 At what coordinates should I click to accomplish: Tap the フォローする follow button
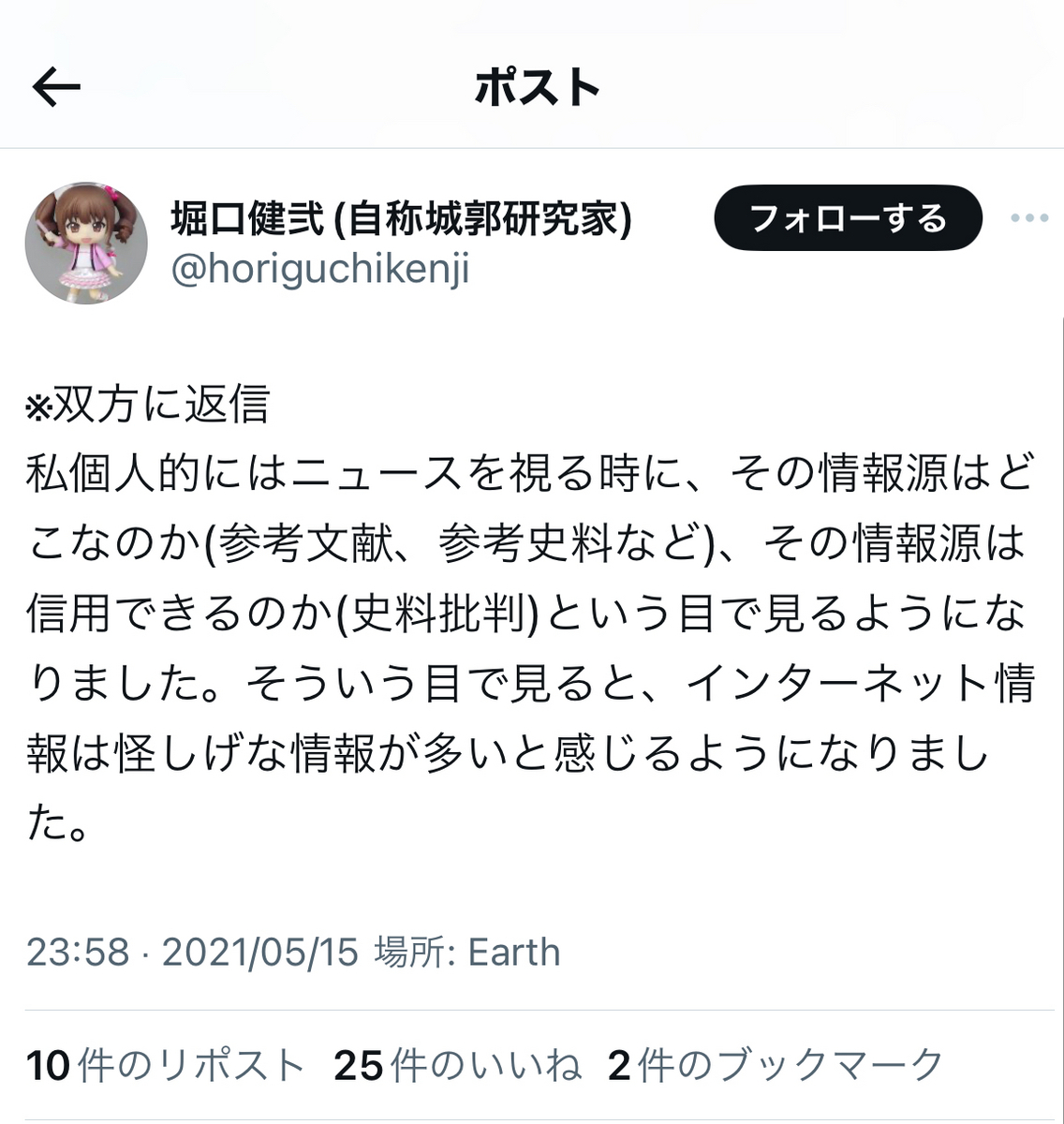tap(848, 218)
